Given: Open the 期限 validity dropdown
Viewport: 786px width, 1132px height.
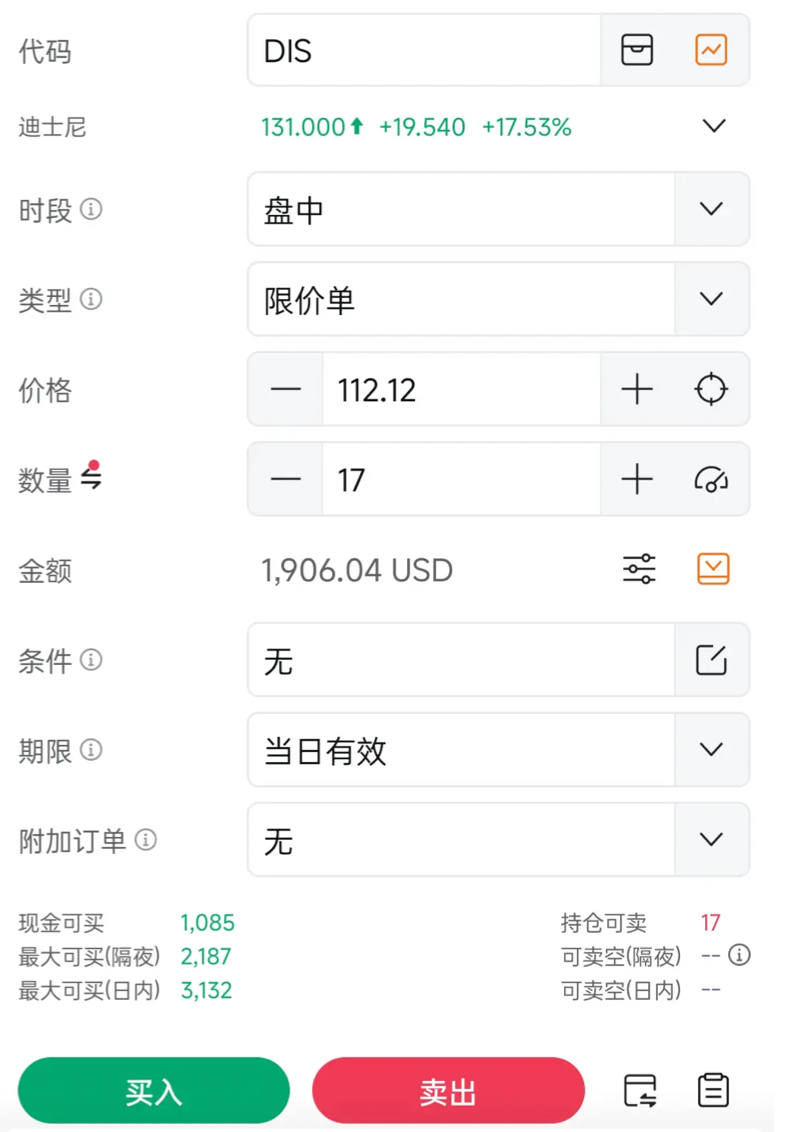Looking at the screenshot, I should [x=711, y=750].
